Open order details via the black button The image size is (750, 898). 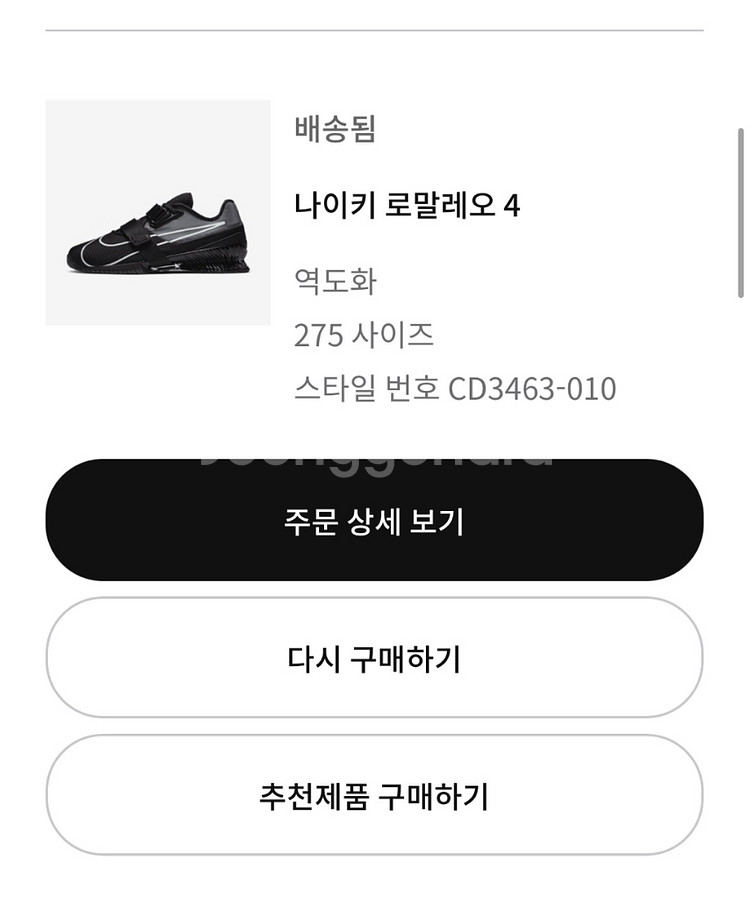375,519
